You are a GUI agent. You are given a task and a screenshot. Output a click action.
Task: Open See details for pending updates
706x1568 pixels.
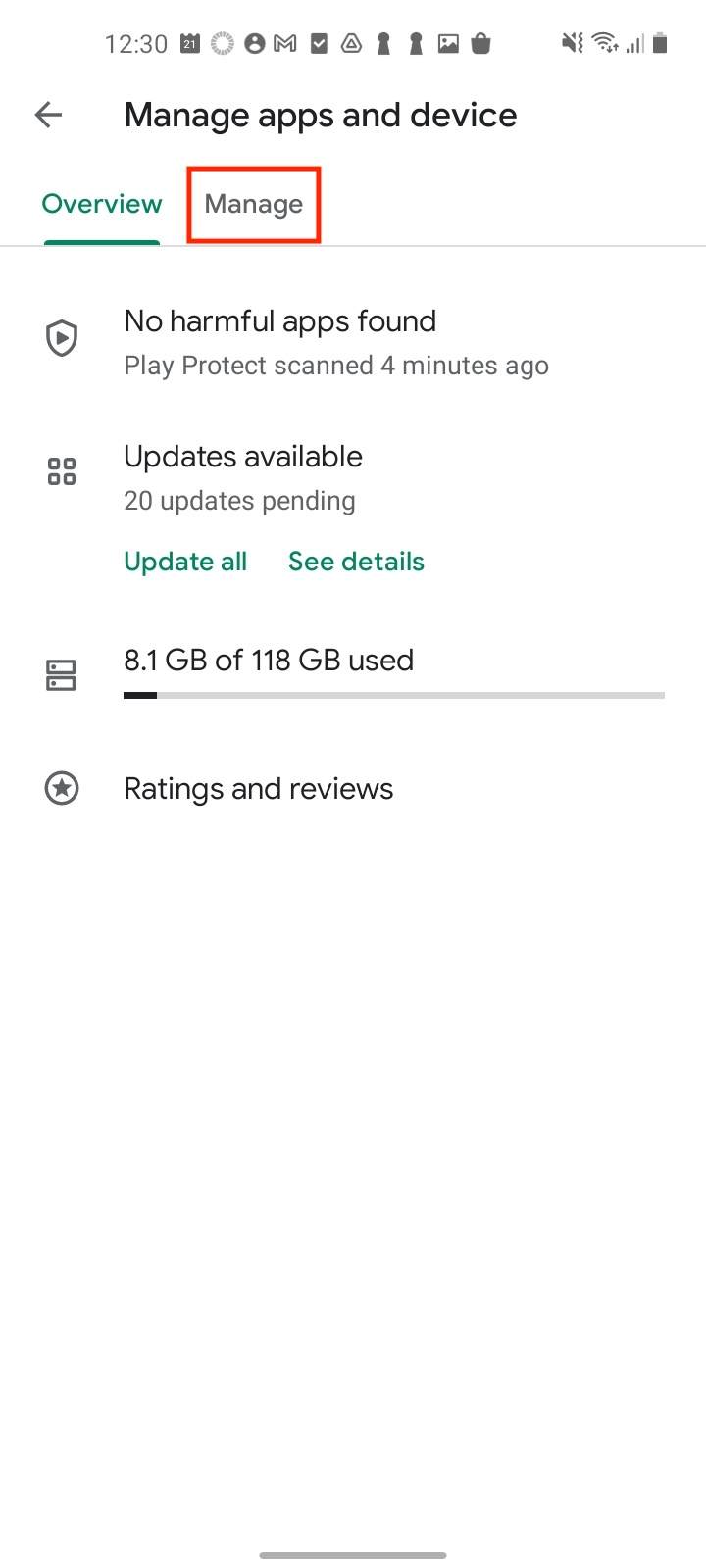356,561
